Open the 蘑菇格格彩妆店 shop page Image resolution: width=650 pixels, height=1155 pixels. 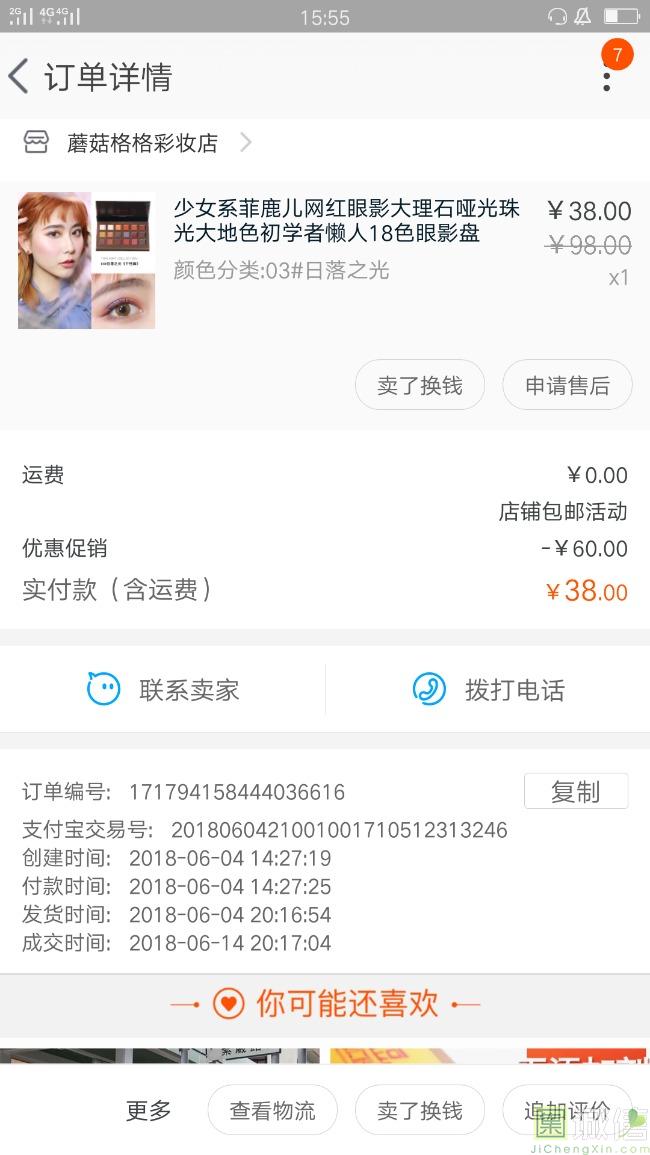[142, 143]
